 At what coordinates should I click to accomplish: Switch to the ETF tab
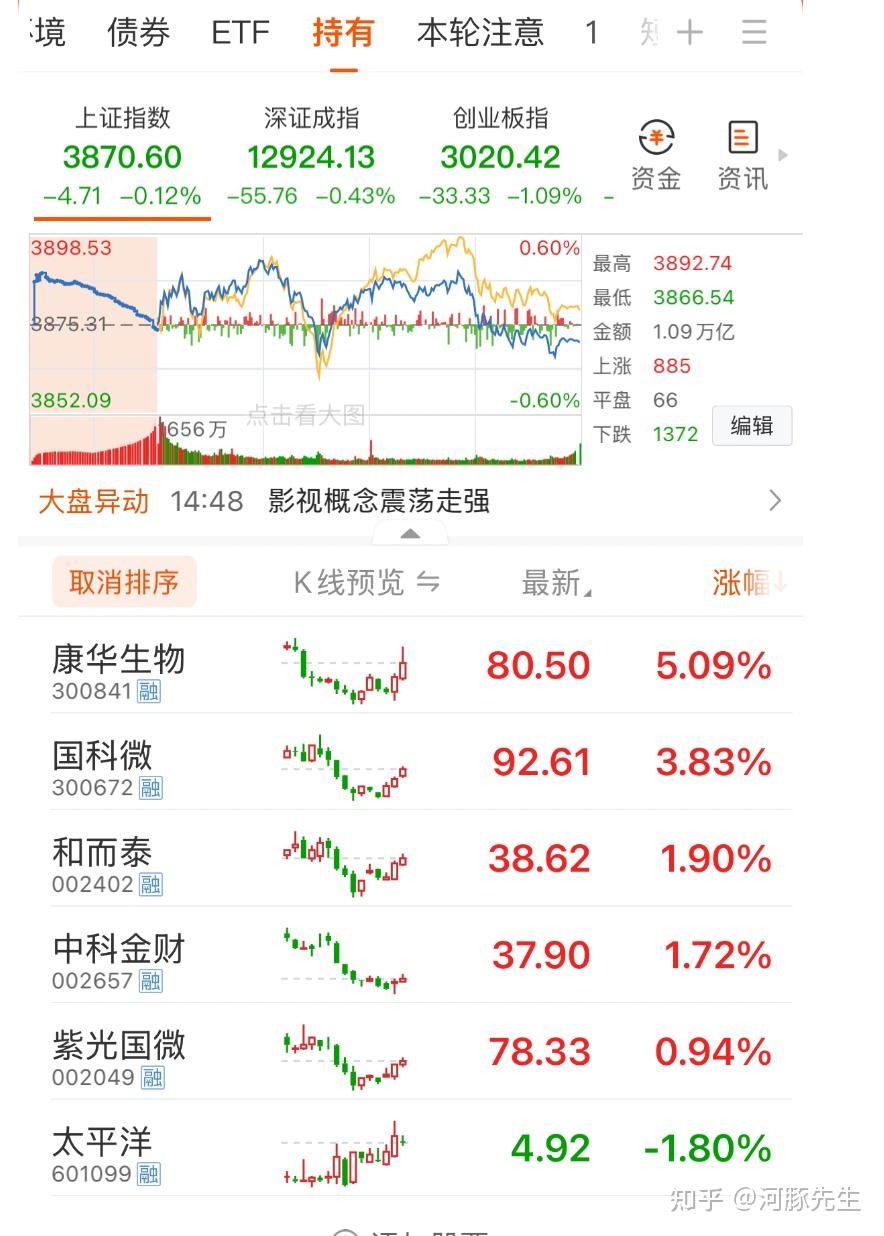pyautogui.click(x=239, y=32)
